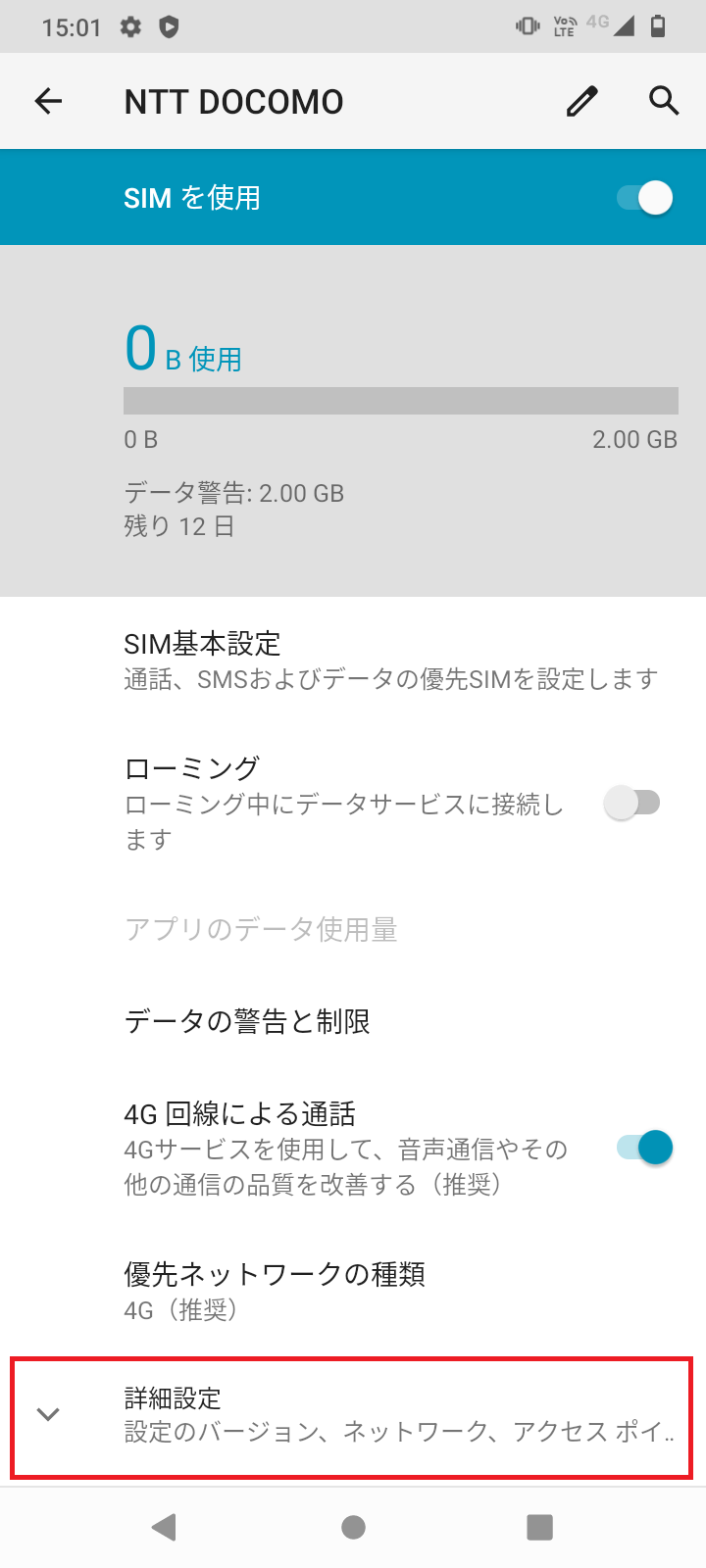Tap the system home button
The width and height of the screenshot is (706, 1568).
click(x=353, y=1527)
